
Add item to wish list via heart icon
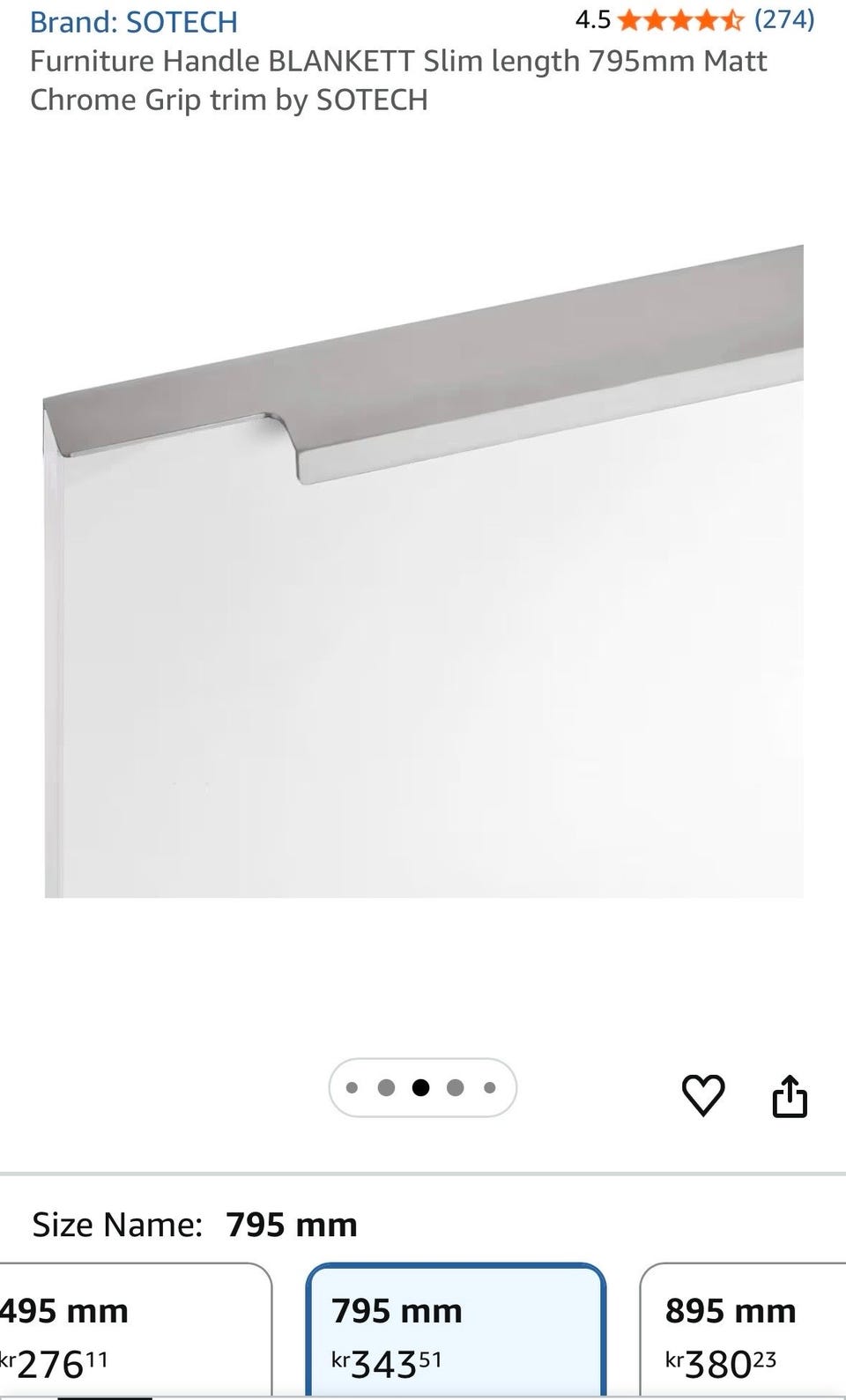[702, 1095]
